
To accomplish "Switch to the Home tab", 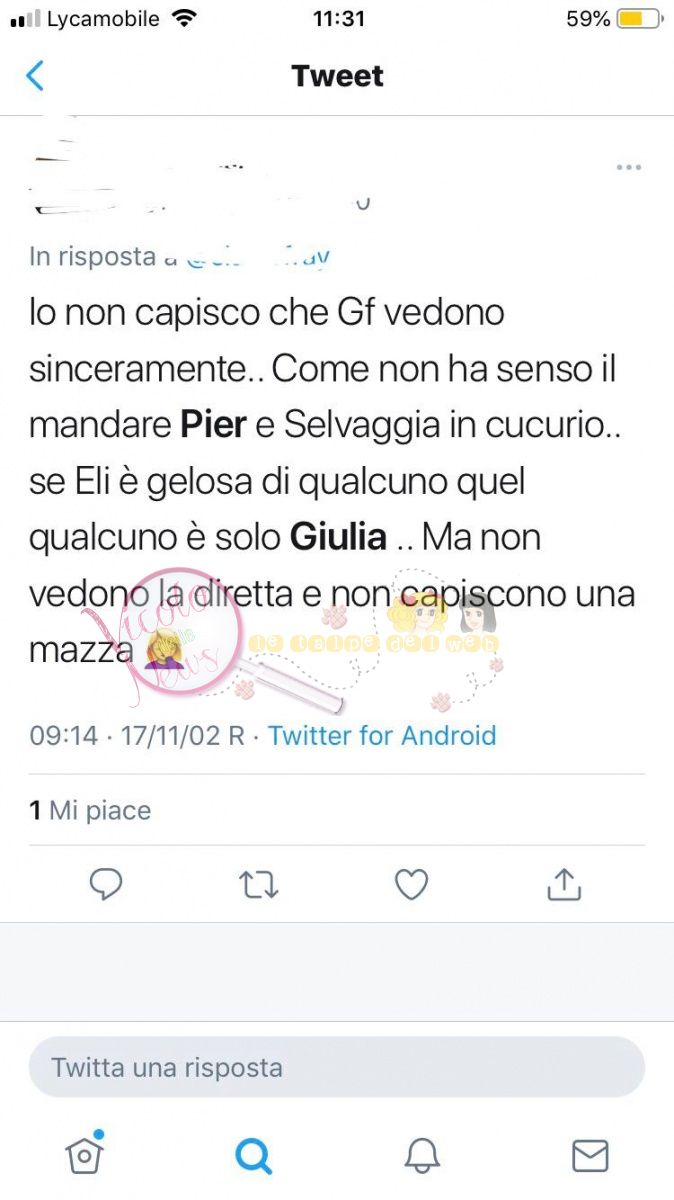I will (x=85, y=1155).
